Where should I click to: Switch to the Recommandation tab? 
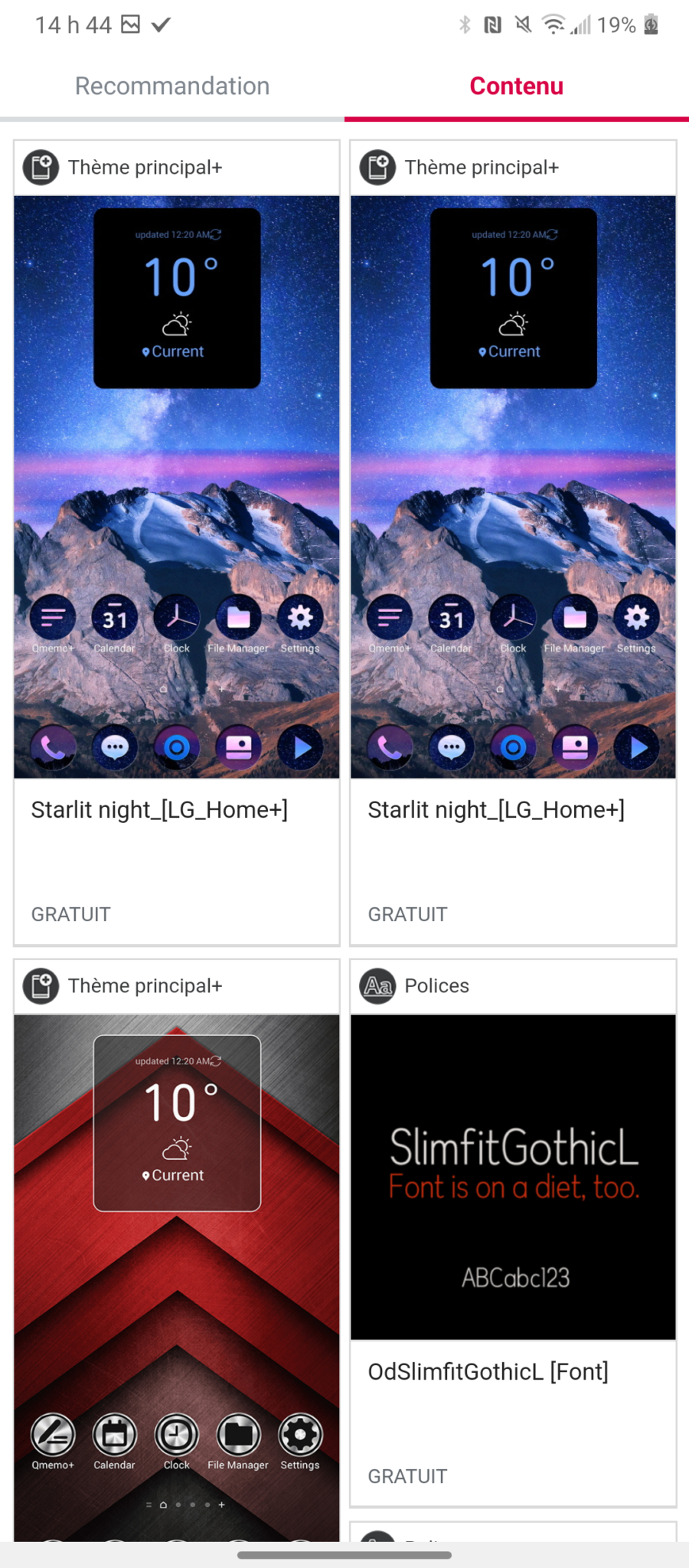(x=172, y=87)
